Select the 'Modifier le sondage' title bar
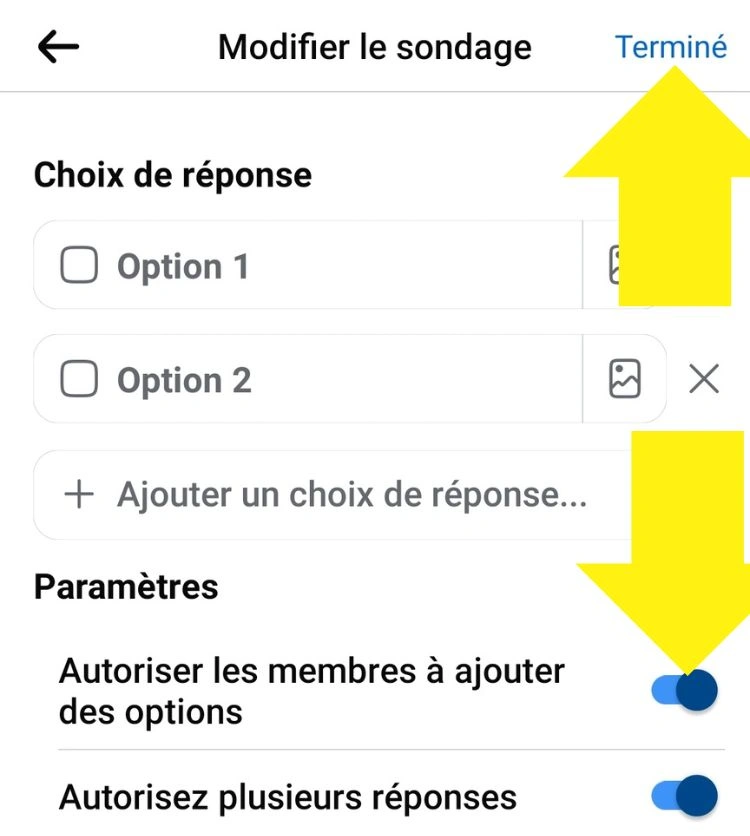 tap(375, 46)
